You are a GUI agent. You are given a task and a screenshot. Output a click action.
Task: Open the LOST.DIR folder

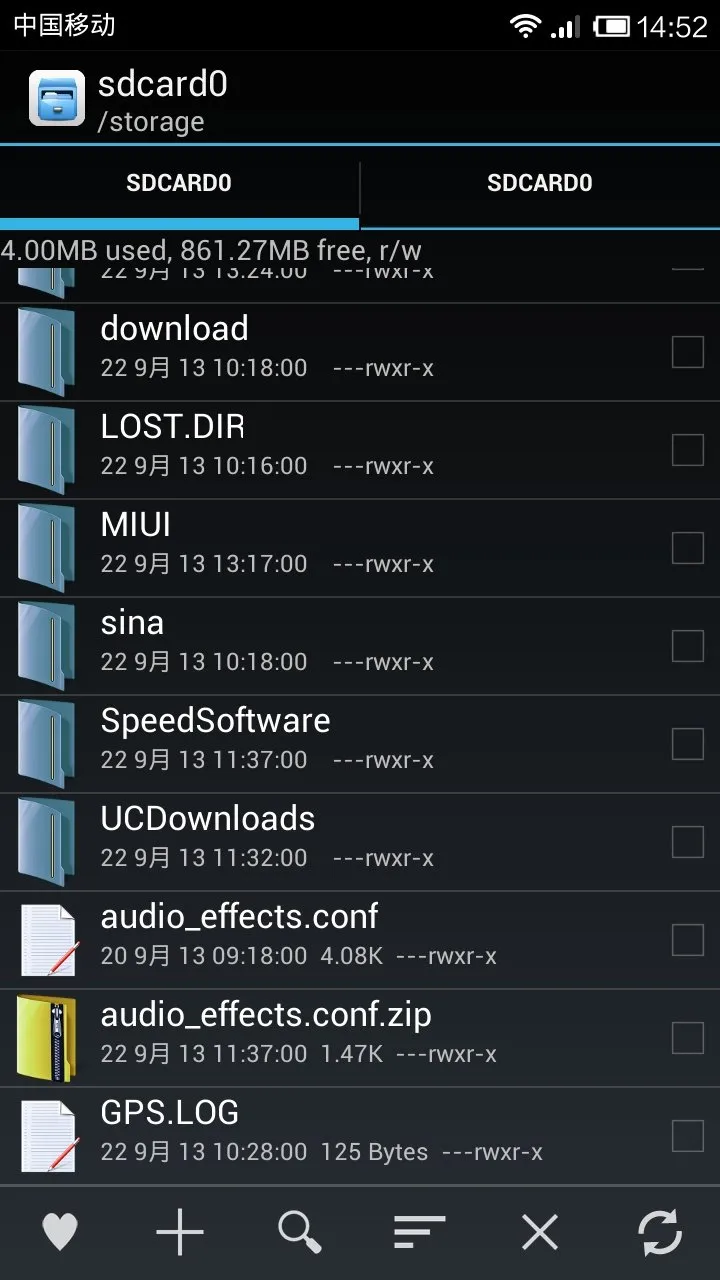pyautogui.click(x=360, y=451)
